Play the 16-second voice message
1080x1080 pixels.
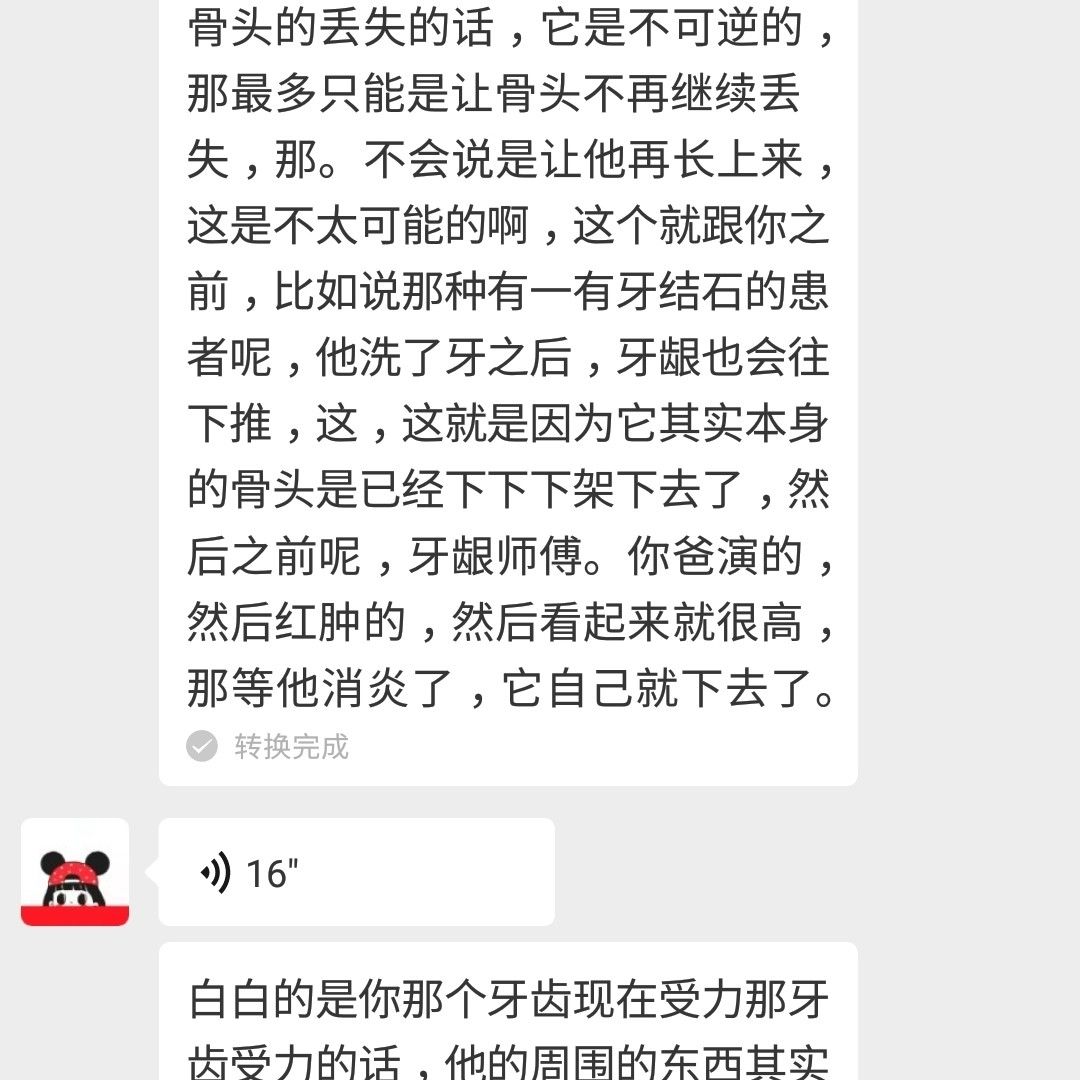pos(355,872)
